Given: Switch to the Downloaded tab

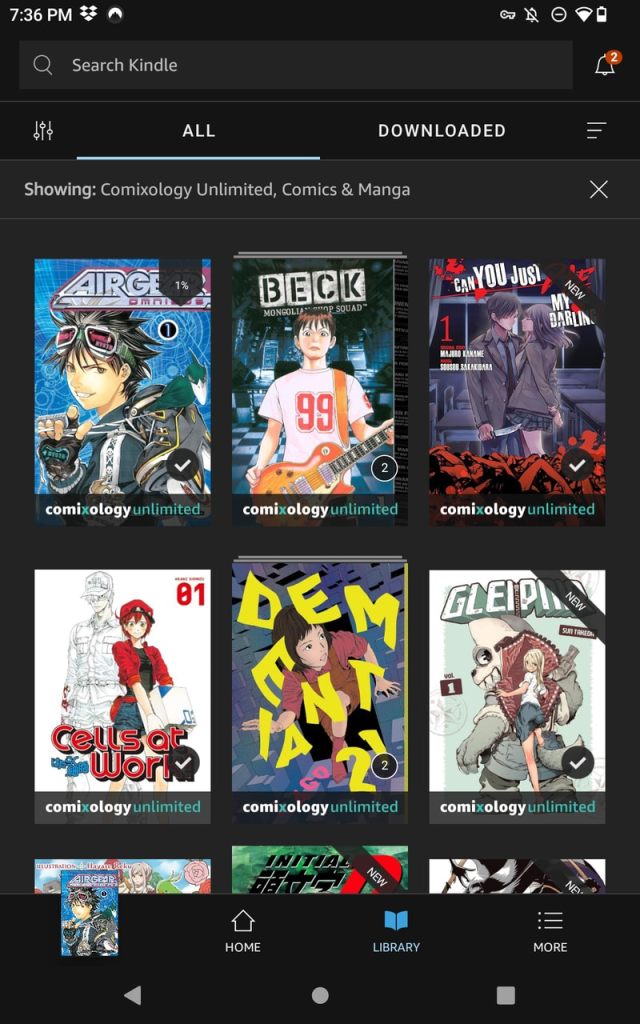Looking at the screenshot, I should coord(441,131).
